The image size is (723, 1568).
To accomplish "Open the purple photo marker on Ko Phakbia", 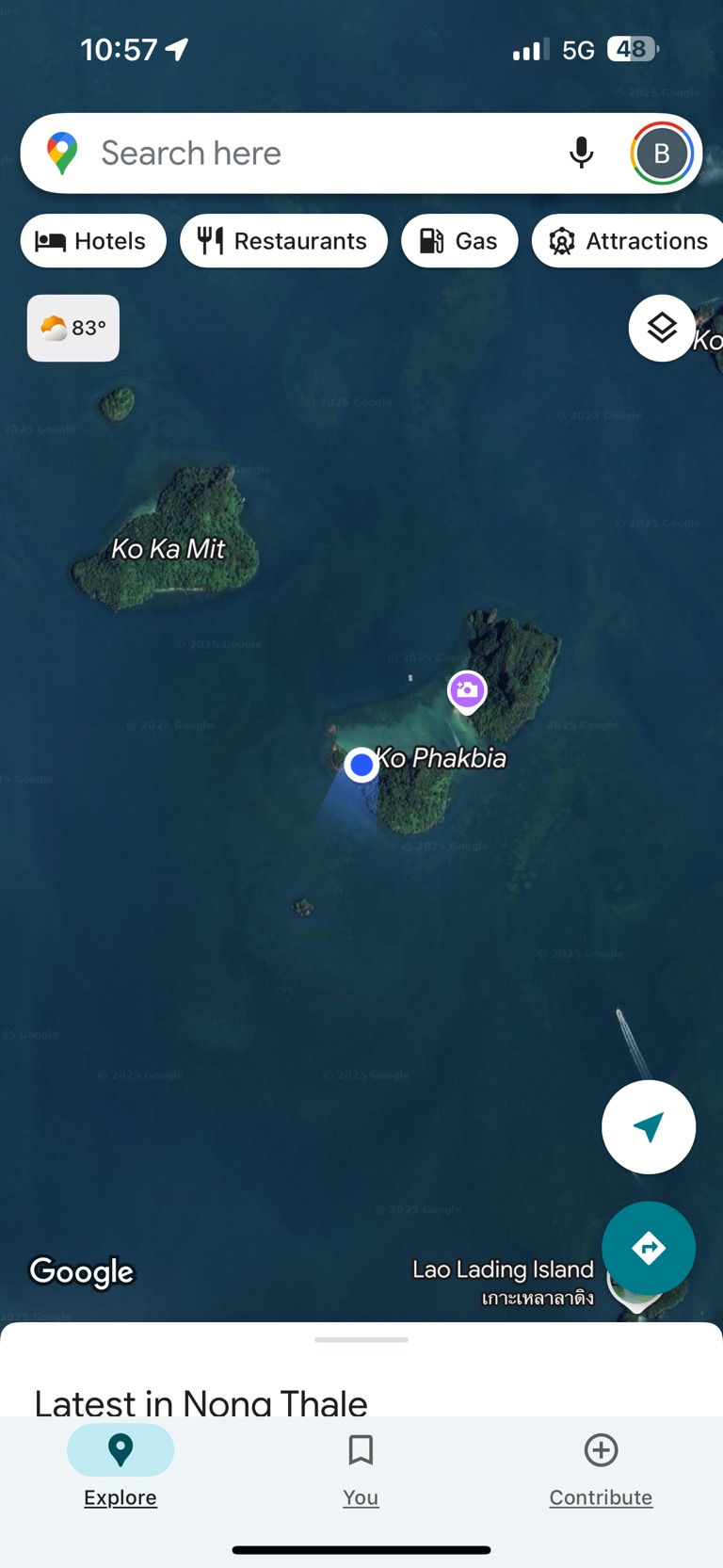I will 467,691.
